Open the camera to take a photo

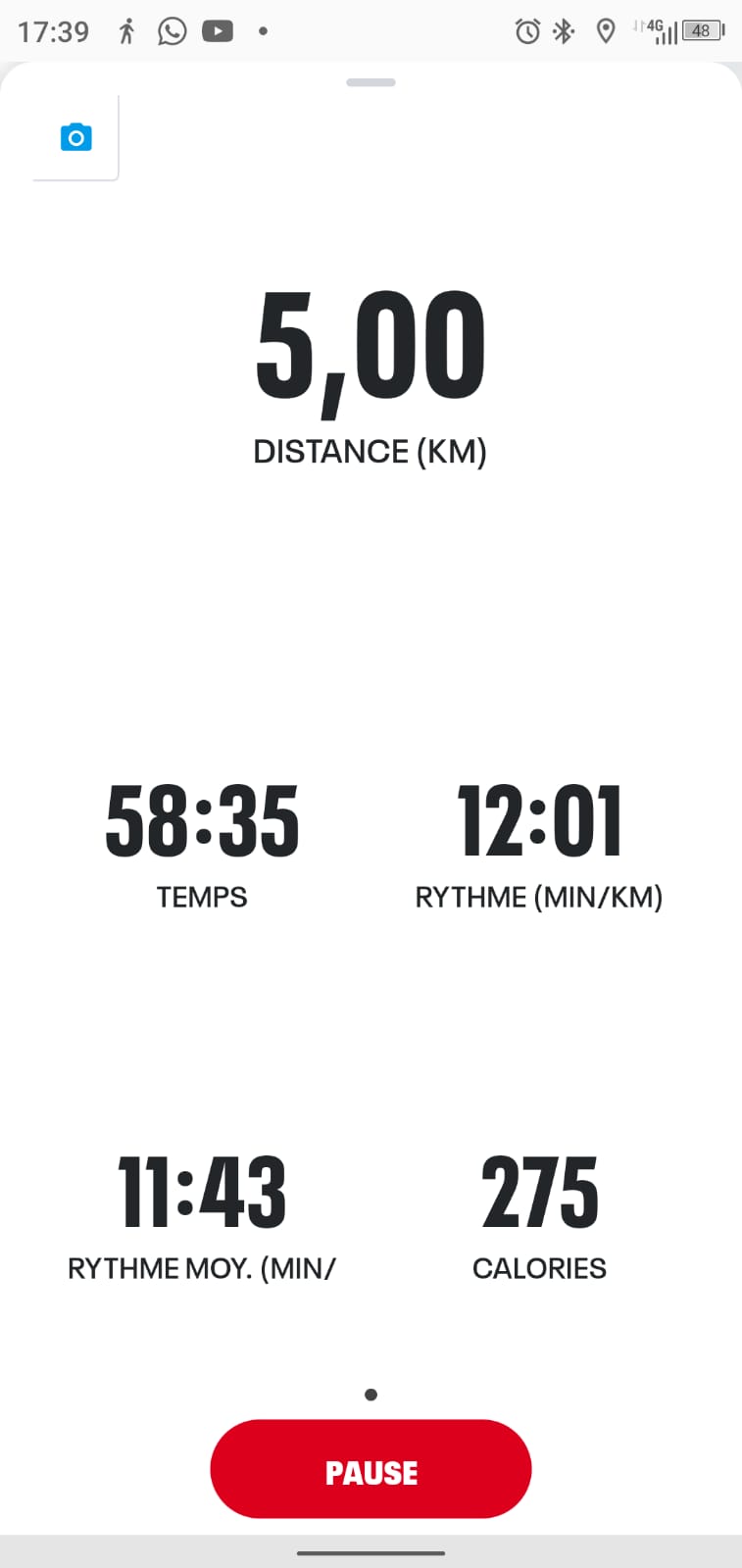click(75, 138)
